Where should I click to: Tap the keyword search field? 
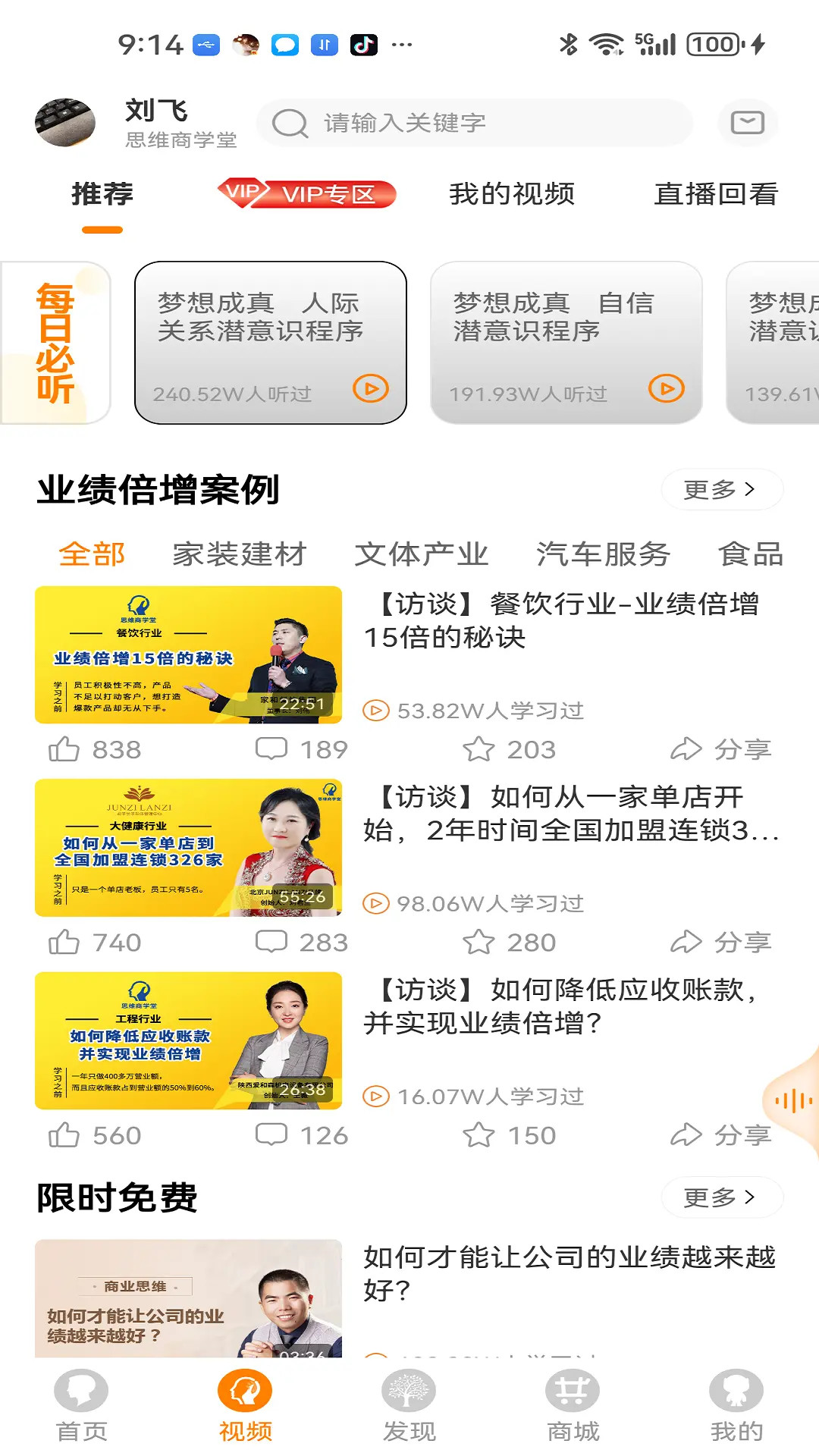[475, 123]
